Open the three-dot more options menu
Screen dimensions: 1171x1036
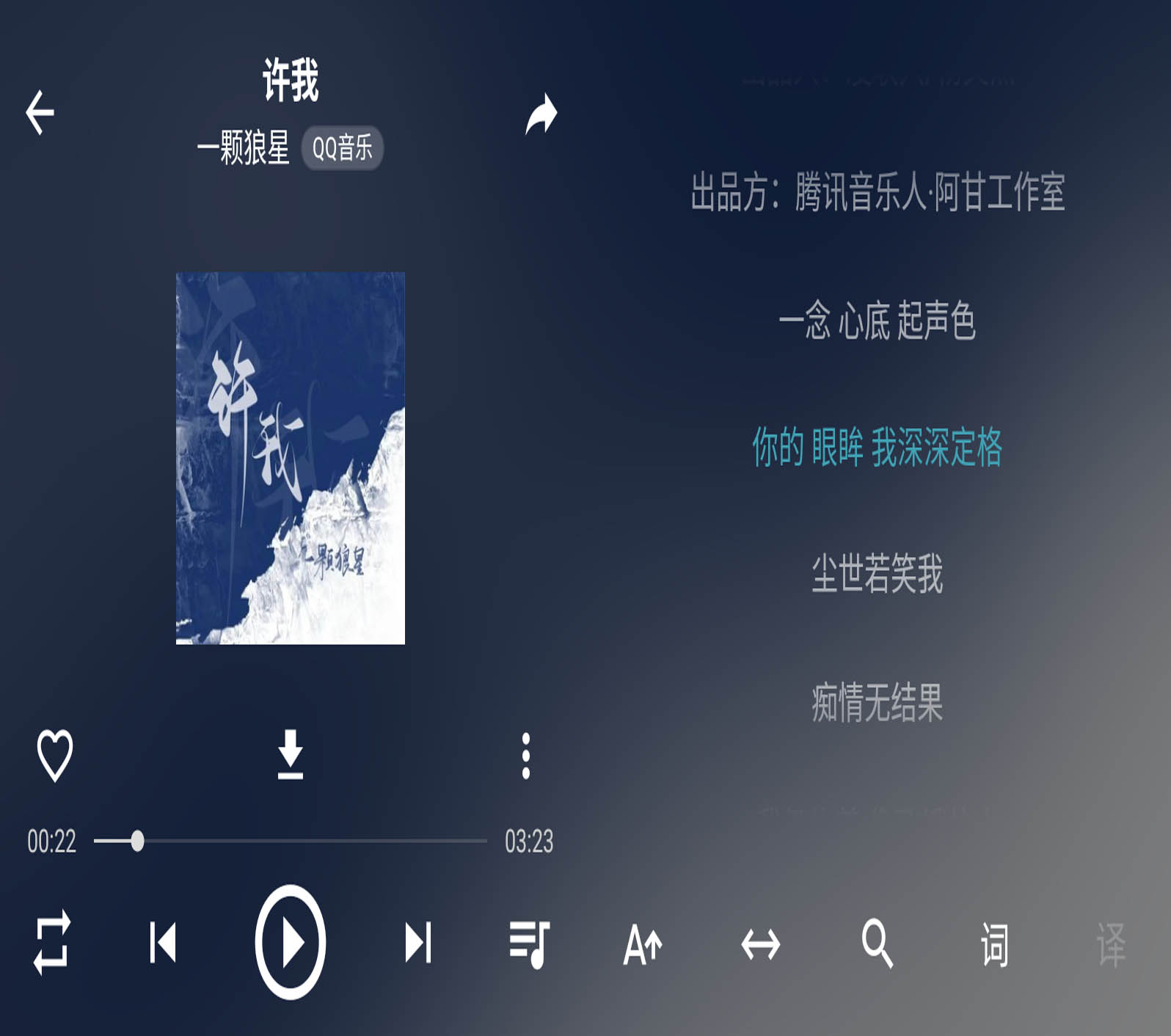[525, 756]
